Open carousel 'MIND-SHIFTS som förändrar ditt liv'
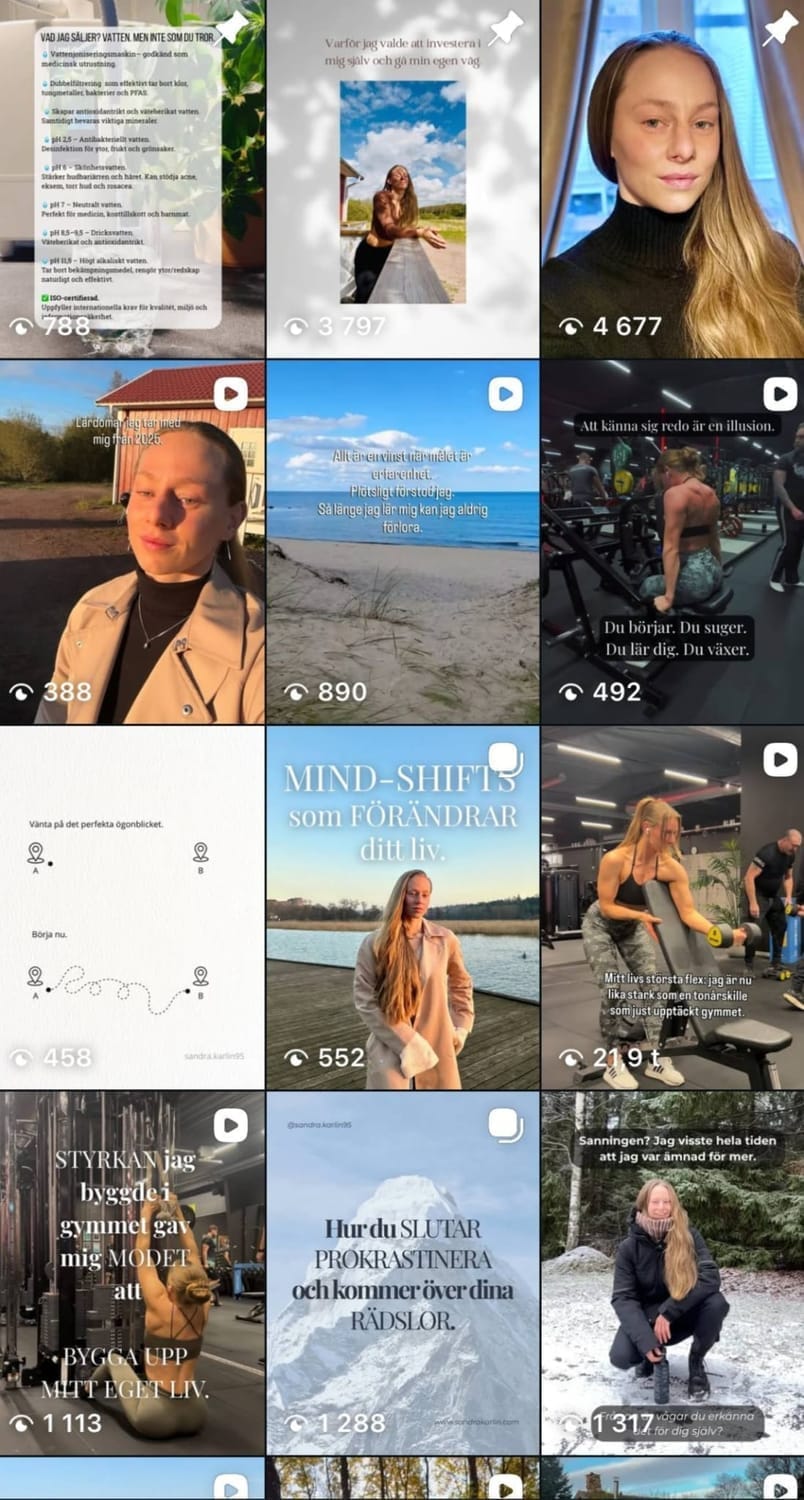This screenshot has height=1500, width=804. [402, 908]
